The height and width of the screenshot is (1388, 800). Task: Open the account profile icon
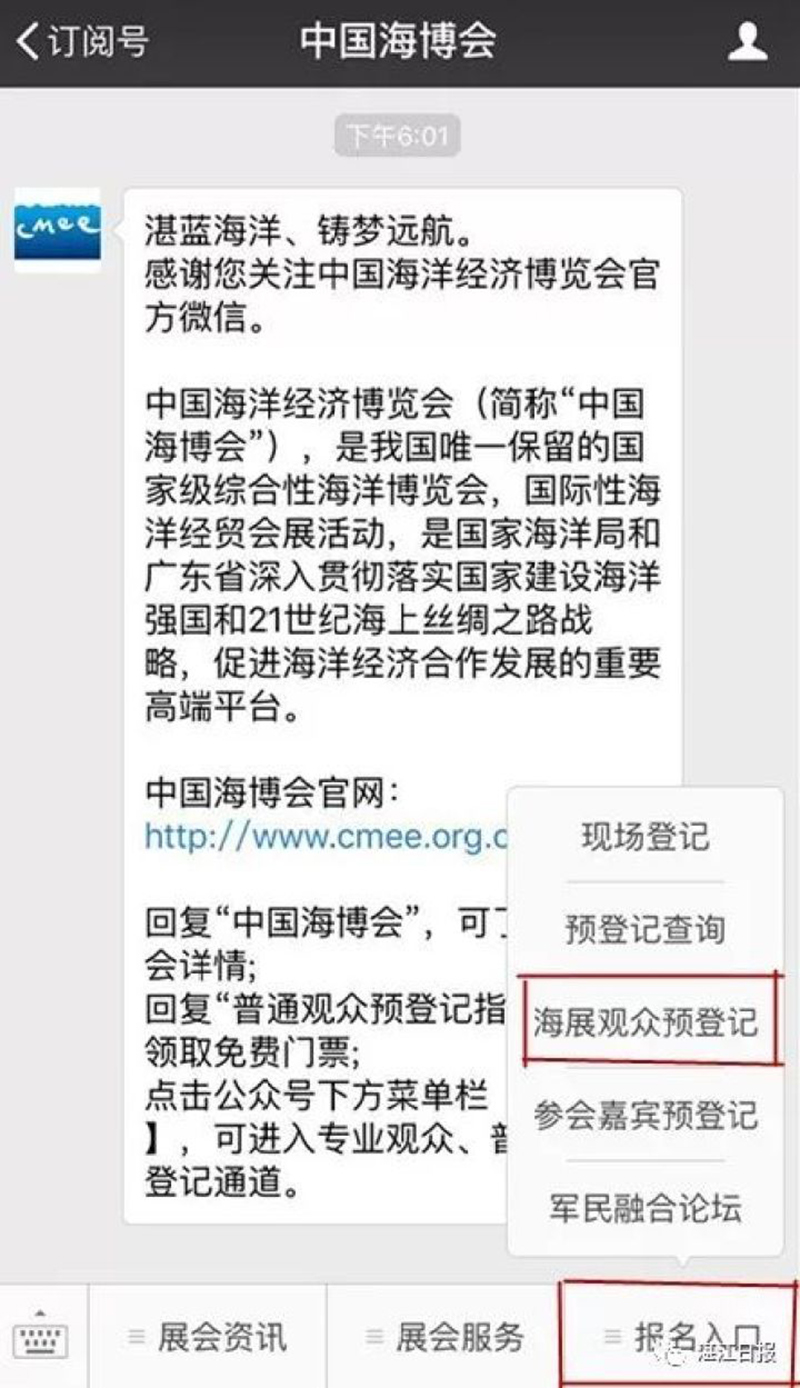pyautogui.click(x=746, y=42)
